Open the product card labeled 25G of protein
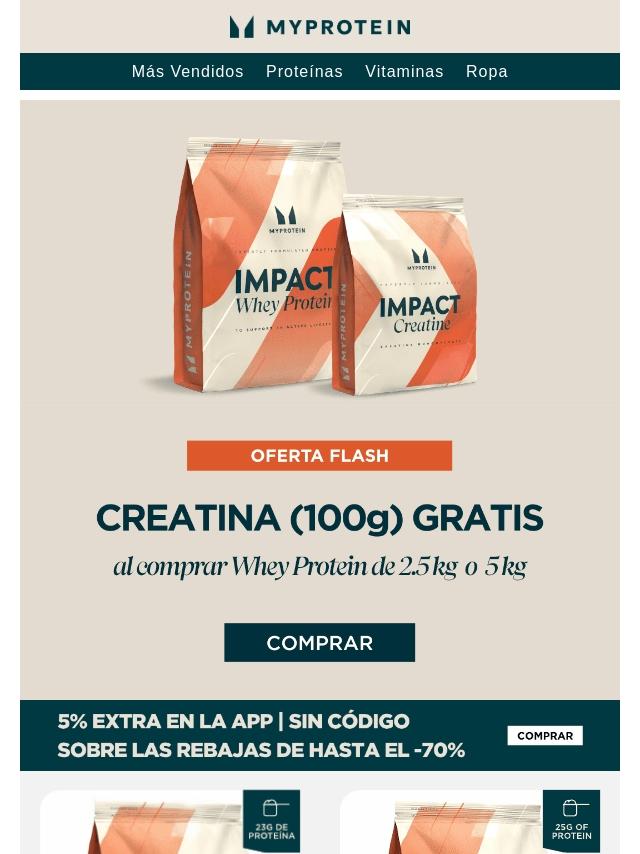The width and height of the screenshot is (640, 854). tap(470, 824)
